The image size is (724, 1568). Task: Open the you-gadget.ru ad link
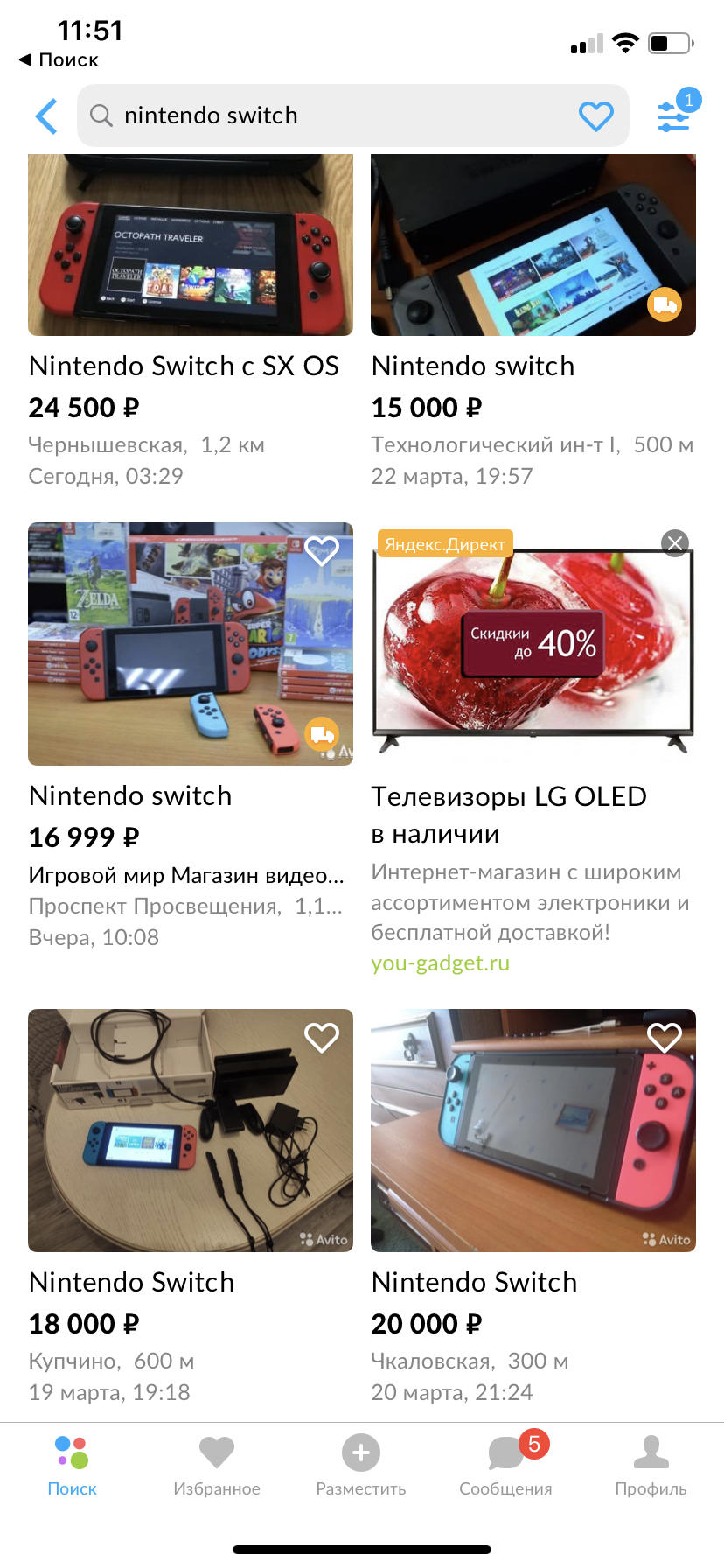click(440, 962)
